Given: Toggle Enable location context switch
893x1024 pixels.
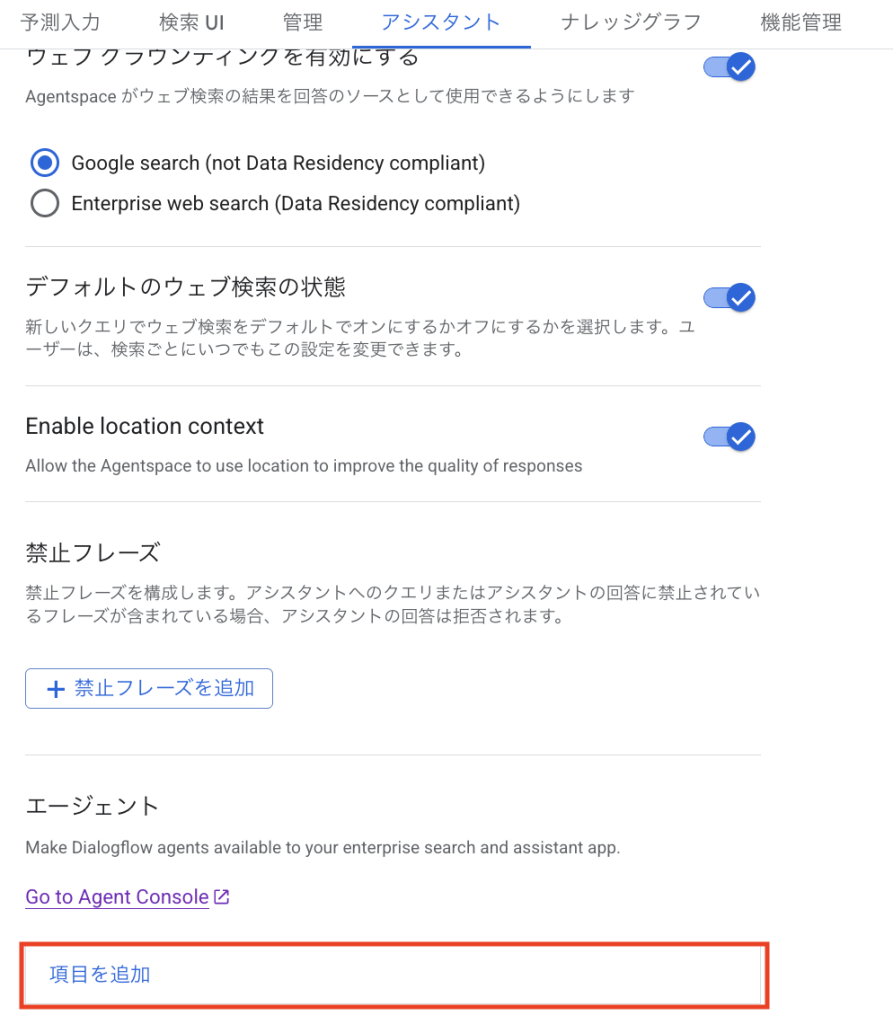Looking at the screenshot, I should 730,437.
